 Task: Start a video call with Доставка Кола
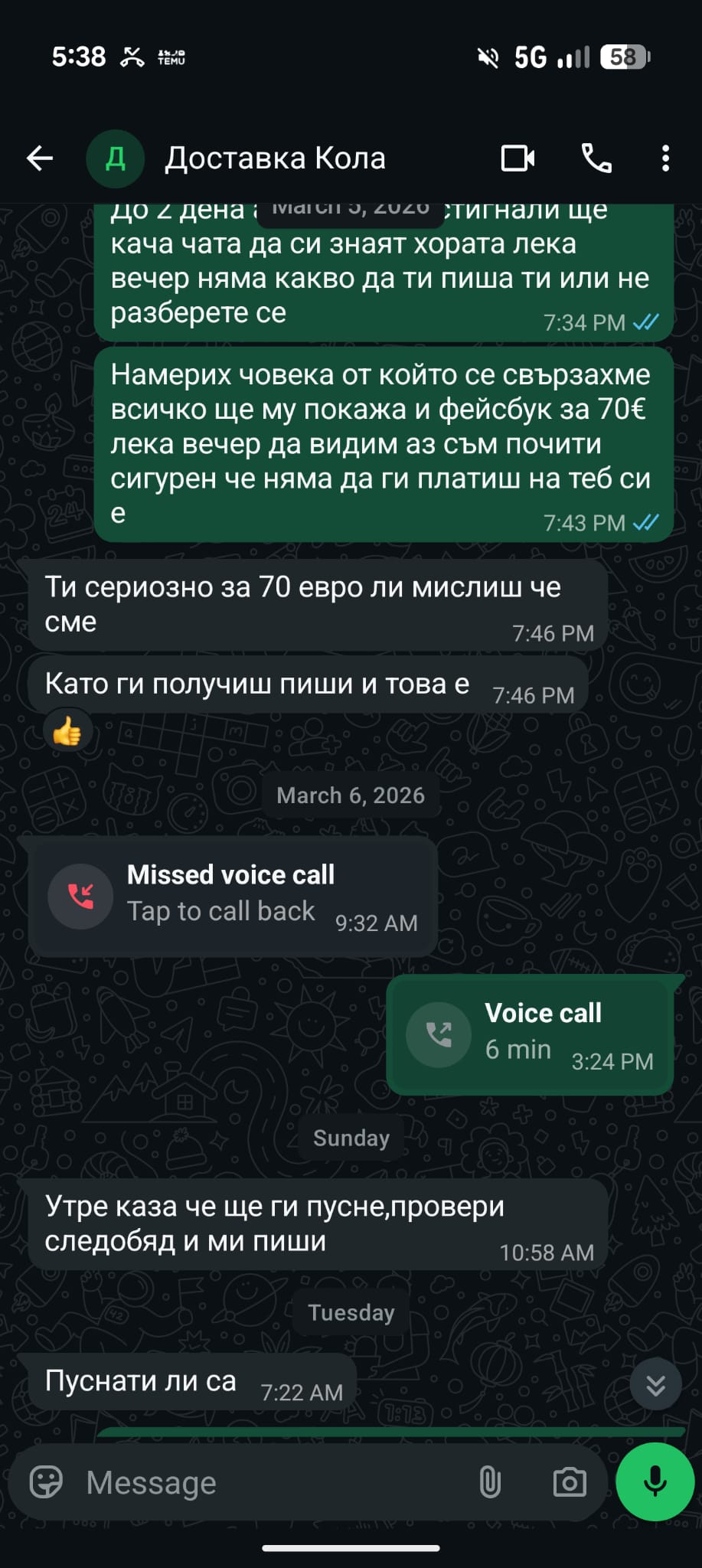[x=518, y=158]
